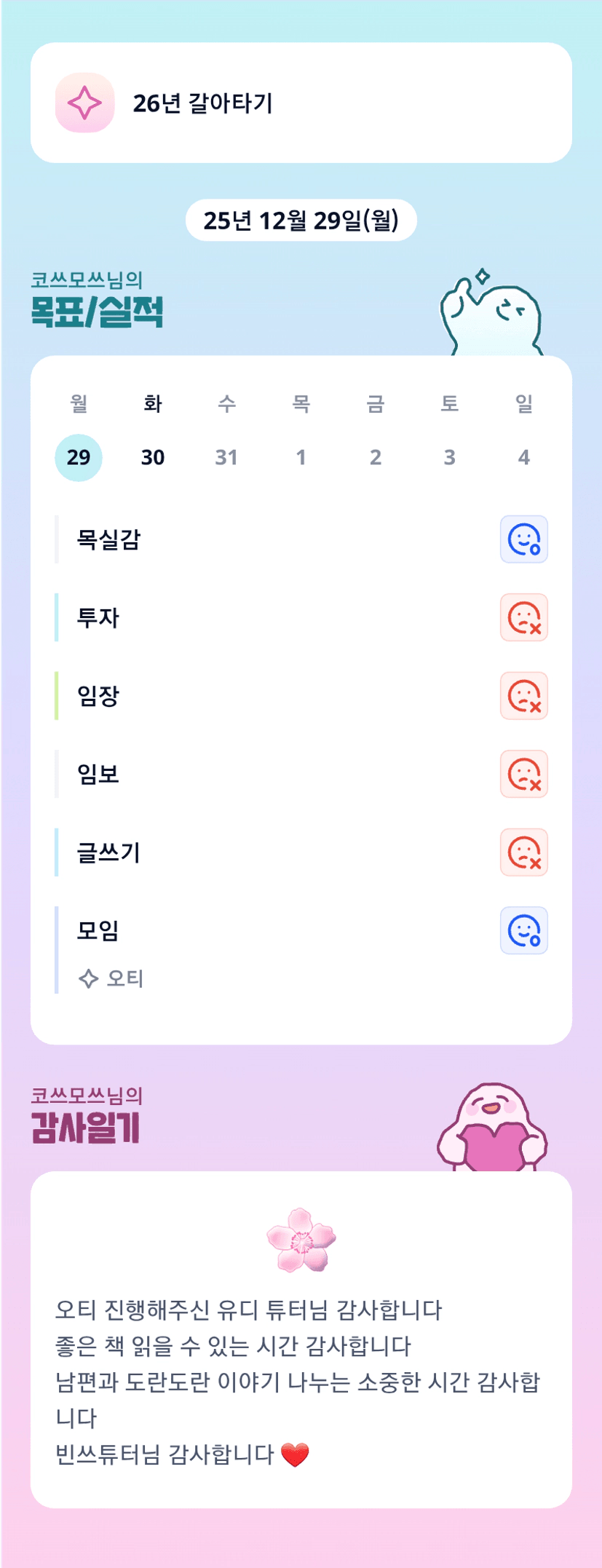Tap the red status icon for 임장
Image resolution: width=602 pixels, height=1568 pixels.
(x=523, y=696)
